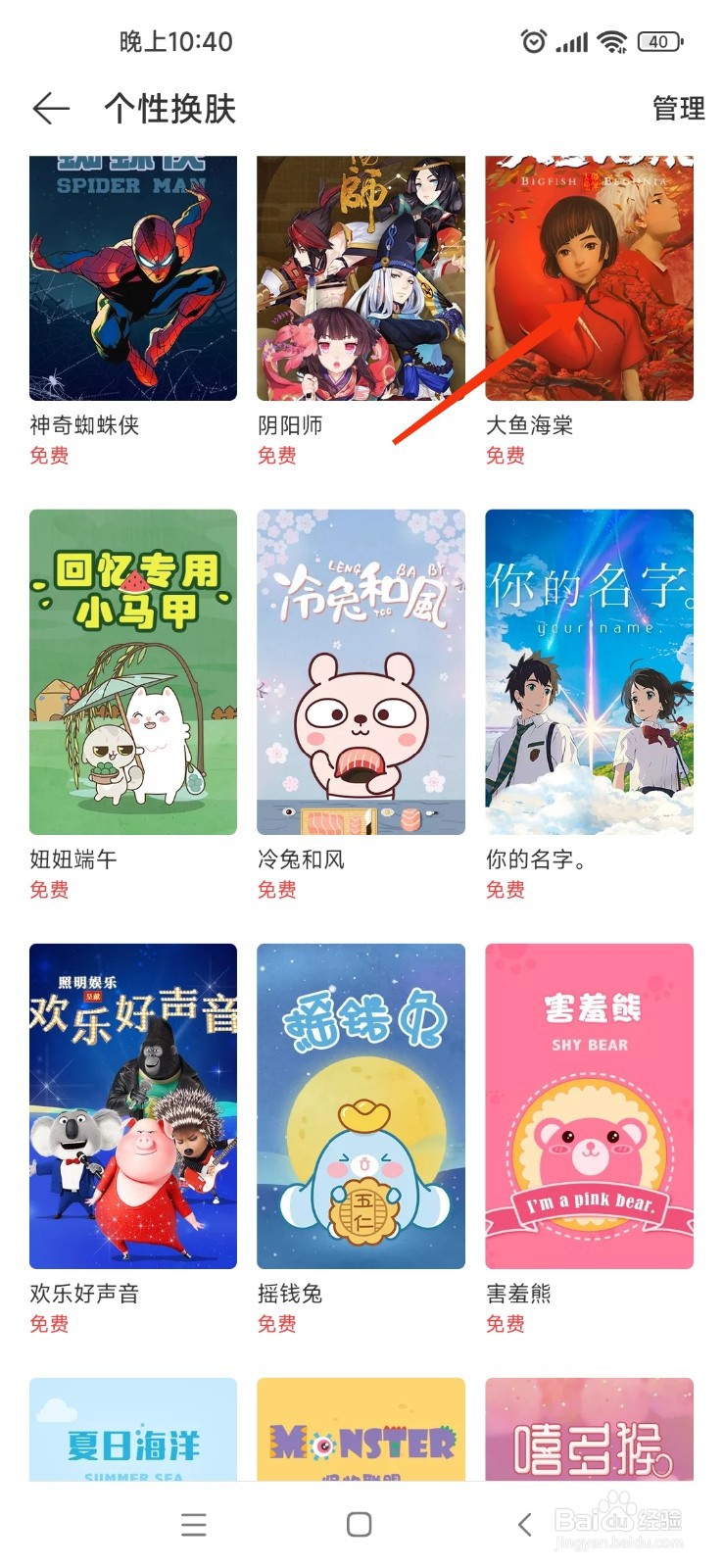Tap 免费 under 你的名字 skin
Image resolution: width=723 pixels, height=1568 pixels.
click(506, 890)
